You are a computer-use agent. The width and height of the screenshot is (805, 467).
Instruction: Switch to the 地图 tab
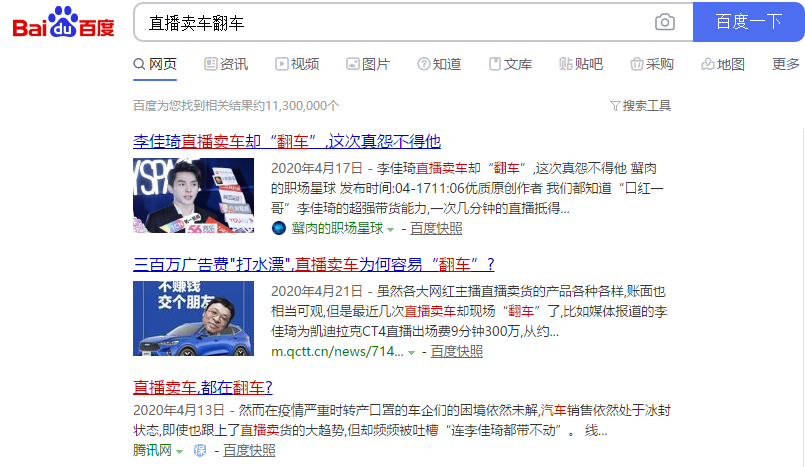coord(723,64)
